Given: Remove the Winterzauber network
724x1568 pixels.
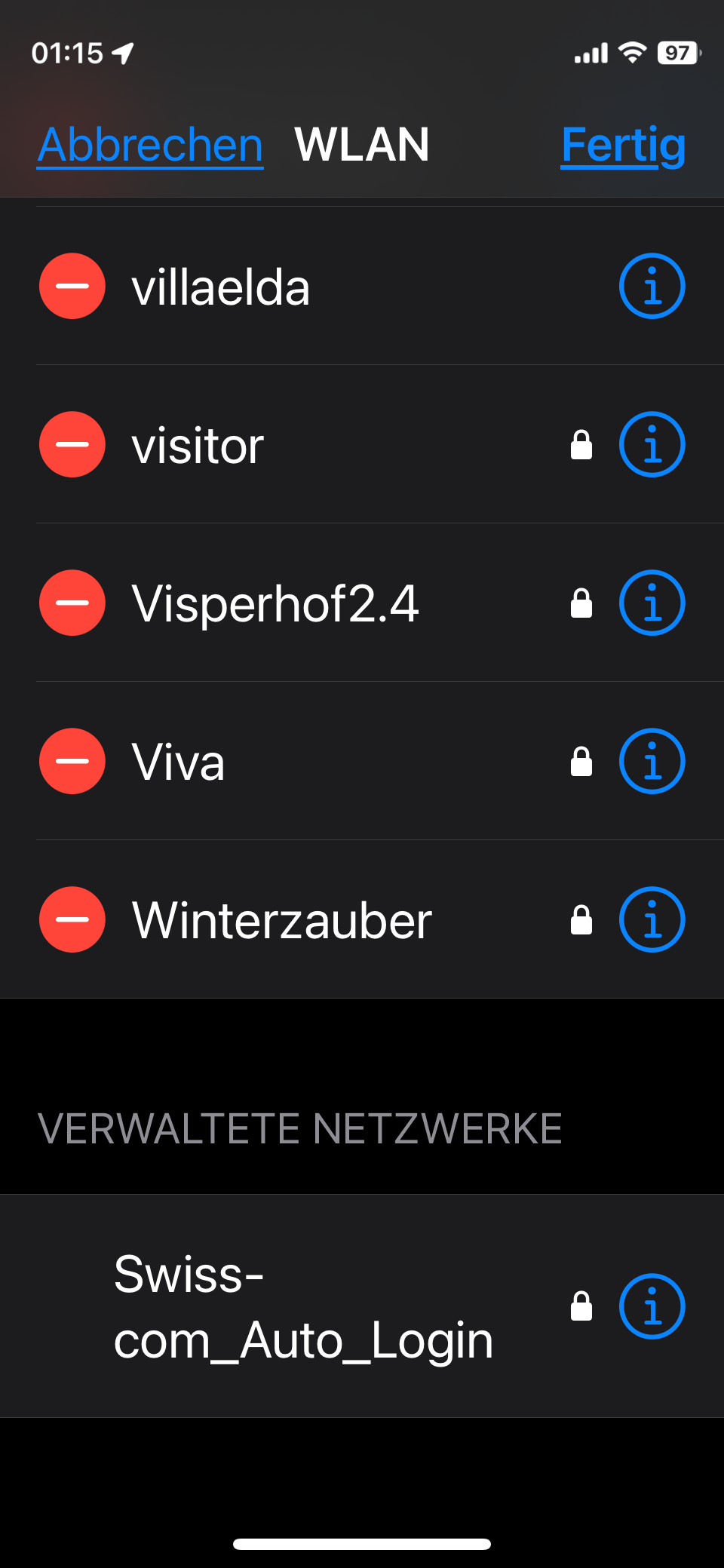Looking at the screenshot, I should (x=72, y=919).
